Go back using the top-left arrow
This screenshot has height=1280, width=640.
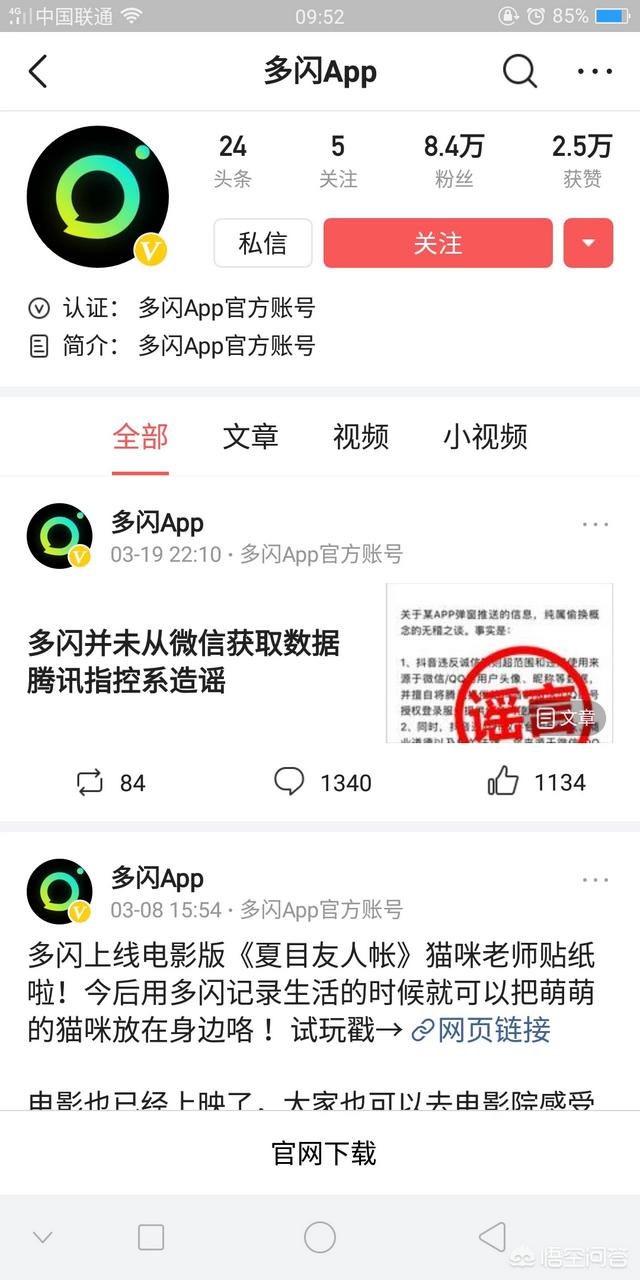[38, 71]
